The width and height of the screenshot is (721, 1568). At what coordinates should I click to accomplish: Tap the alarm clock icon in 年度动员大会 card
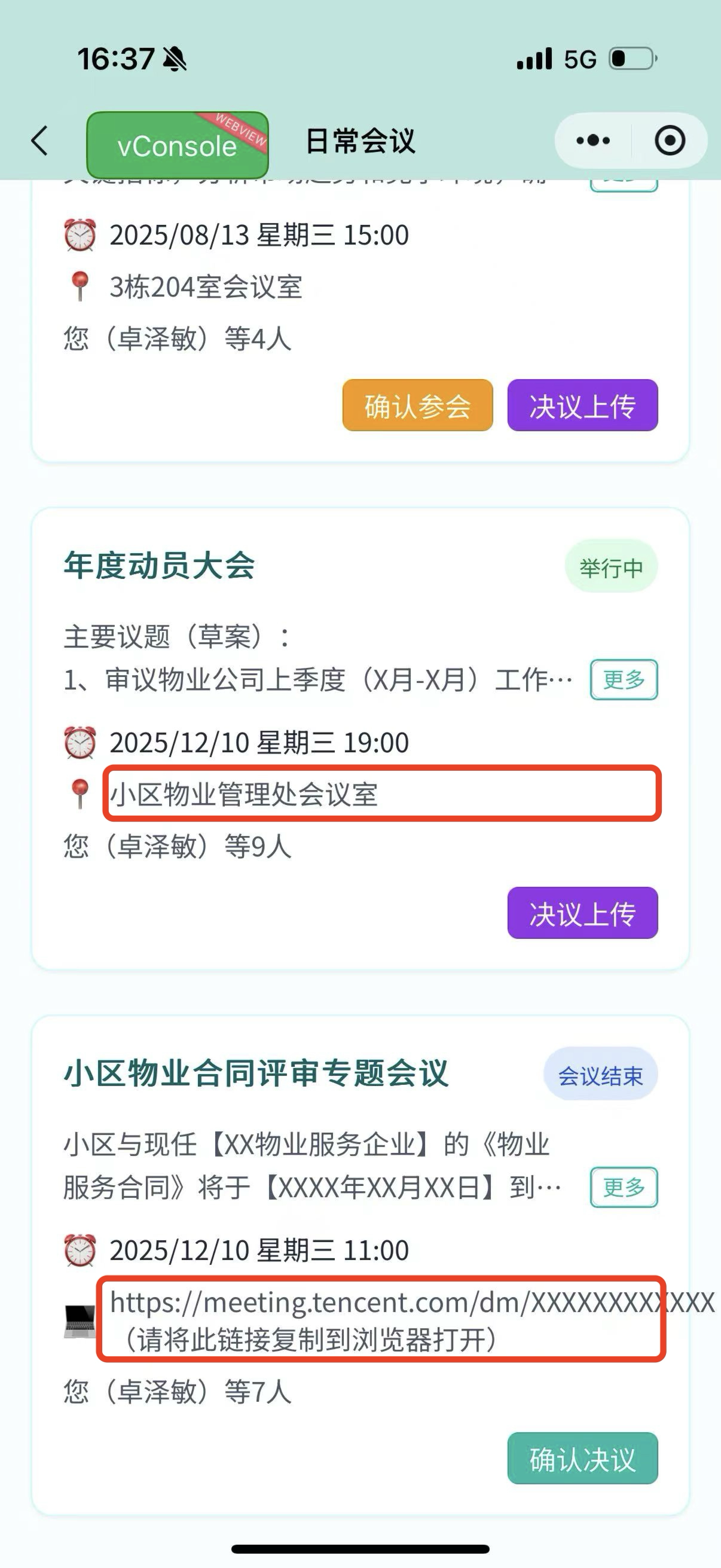80,742
